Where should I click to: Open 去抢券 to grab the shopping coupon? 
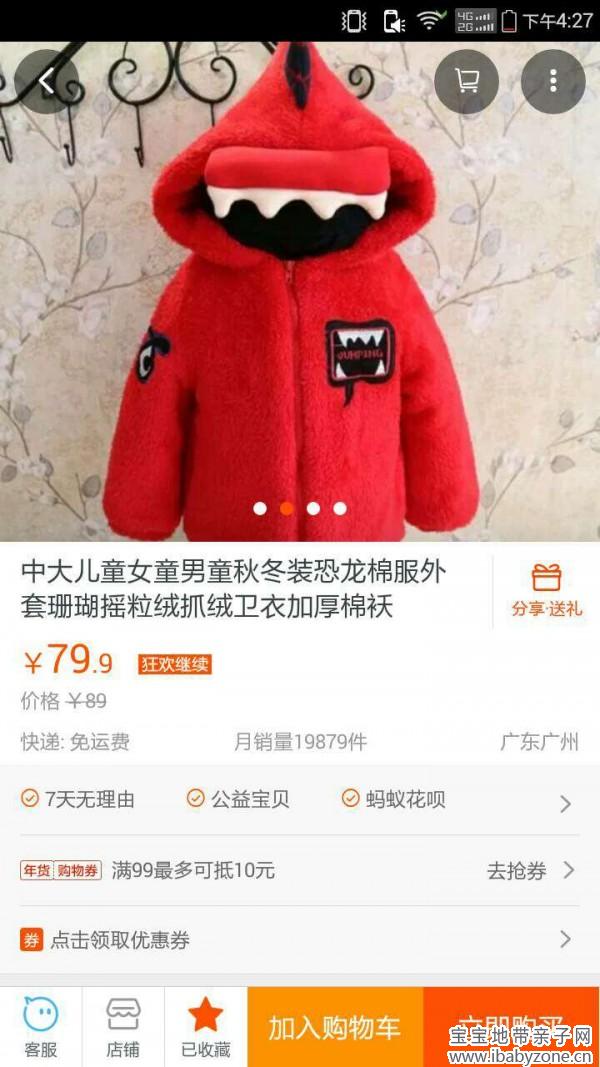(530, 871)
